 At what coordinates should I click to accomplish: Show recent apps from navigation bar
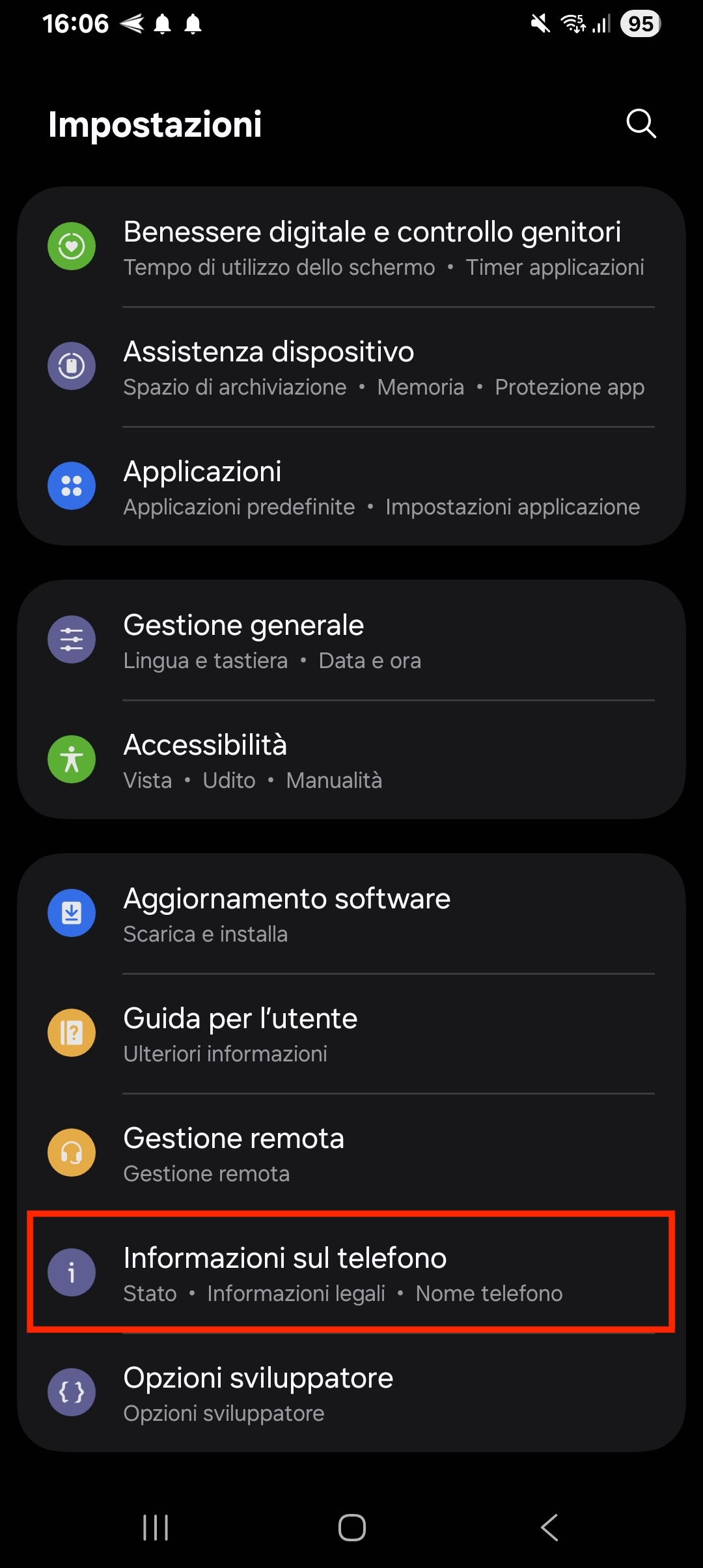(x=156, y=1527)
